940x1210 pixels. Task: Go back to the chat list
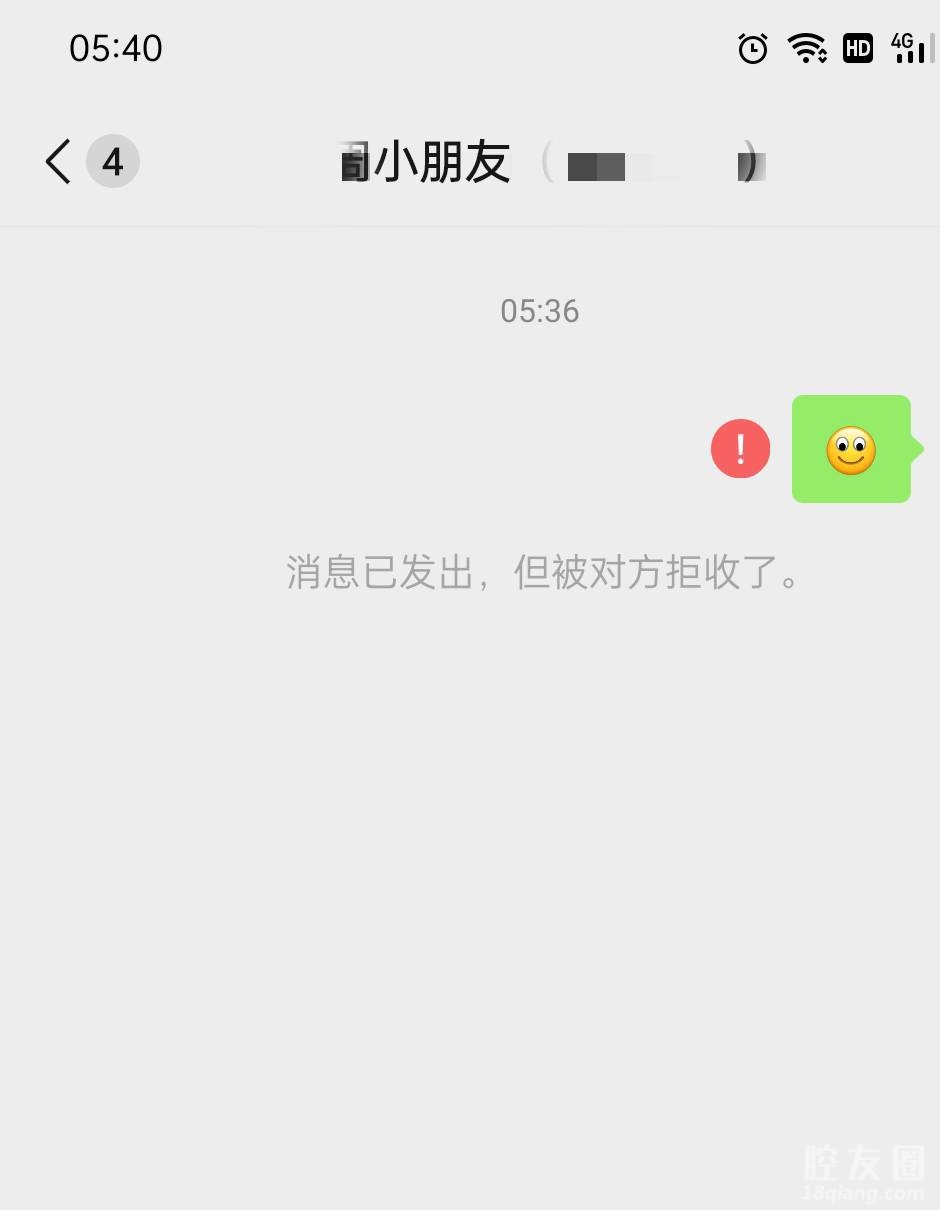59,161
